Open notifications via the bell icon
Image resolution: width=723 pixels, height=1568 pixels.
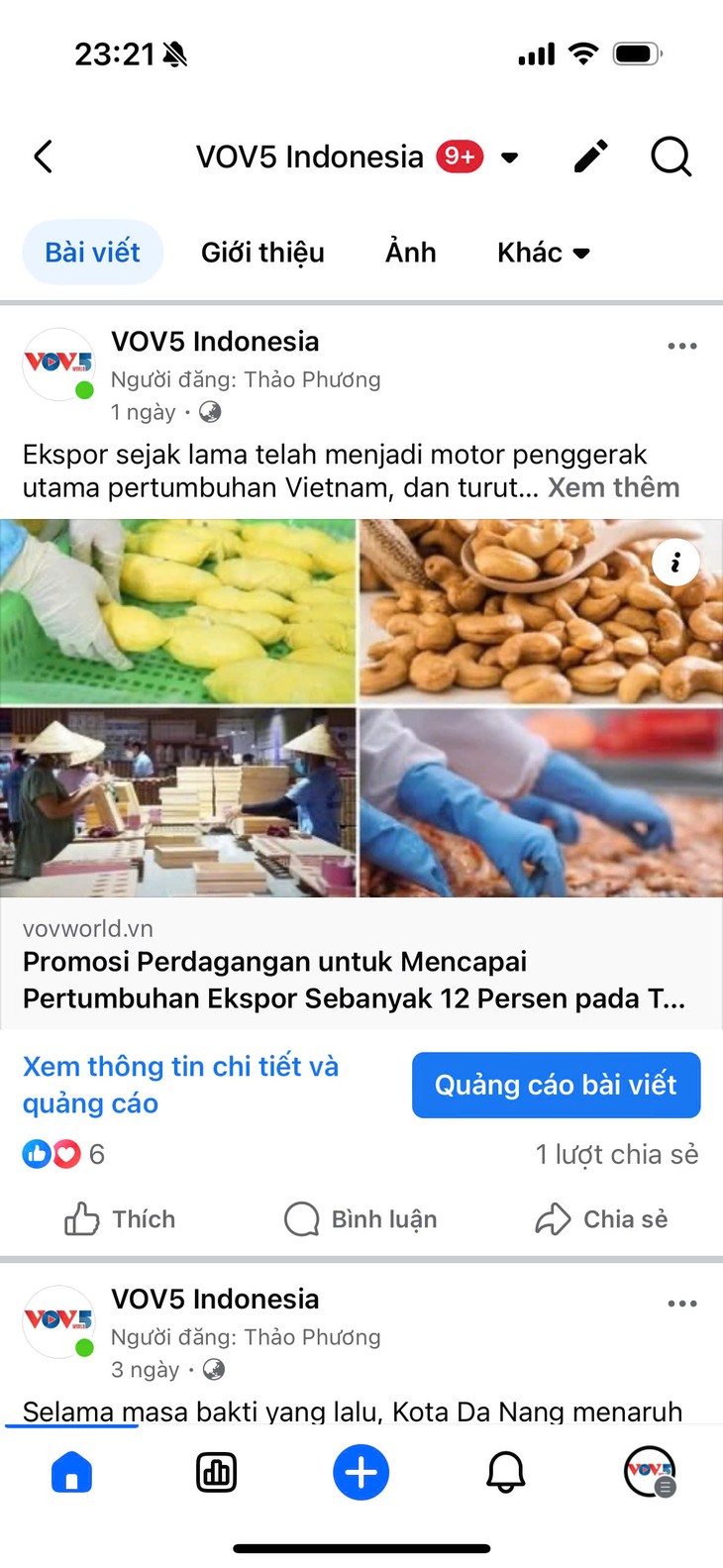[506, 1473]
